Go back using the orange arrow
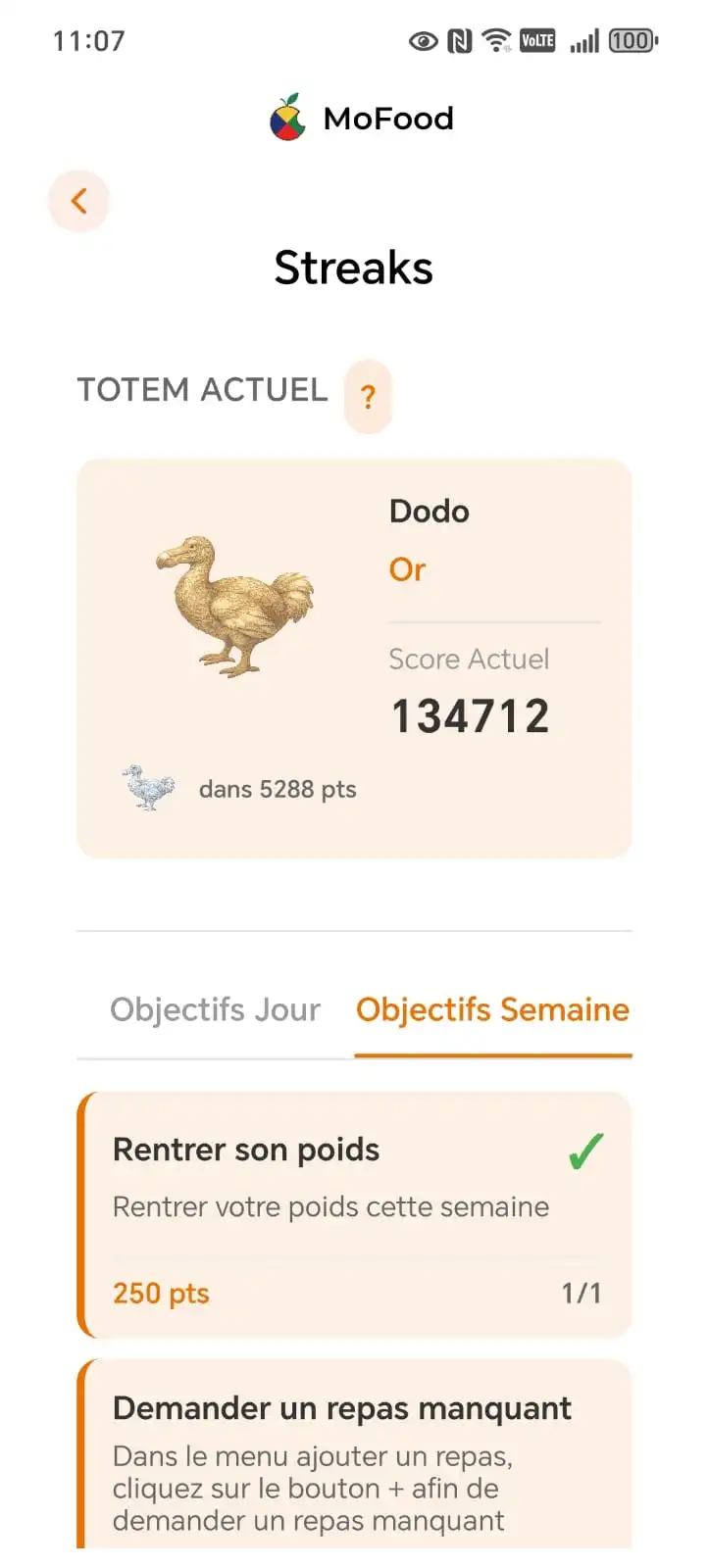The image size is (709, 1568). 78,201
